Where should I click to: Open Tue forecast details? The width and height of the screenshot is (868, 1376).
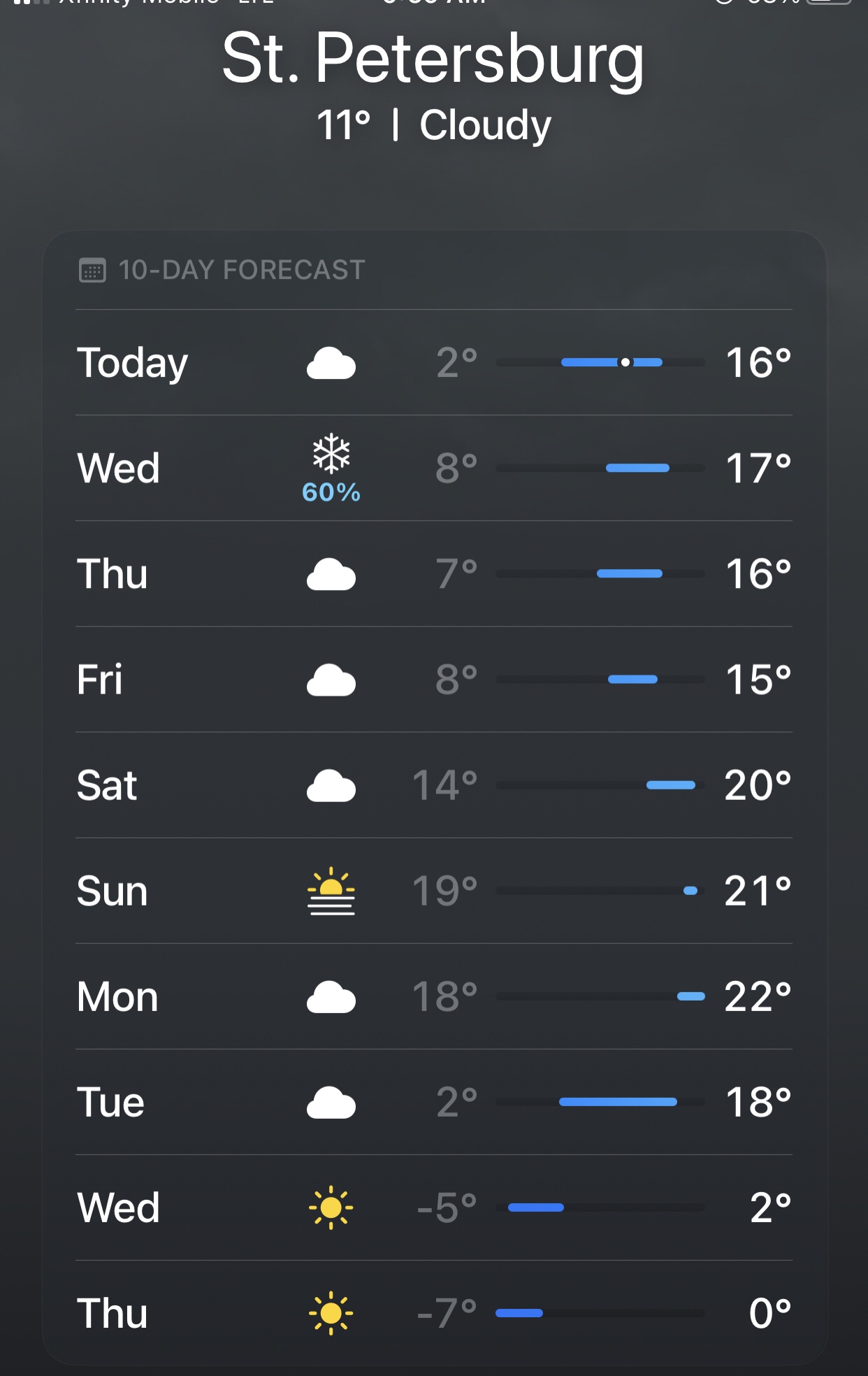[x=433, y=1102]
